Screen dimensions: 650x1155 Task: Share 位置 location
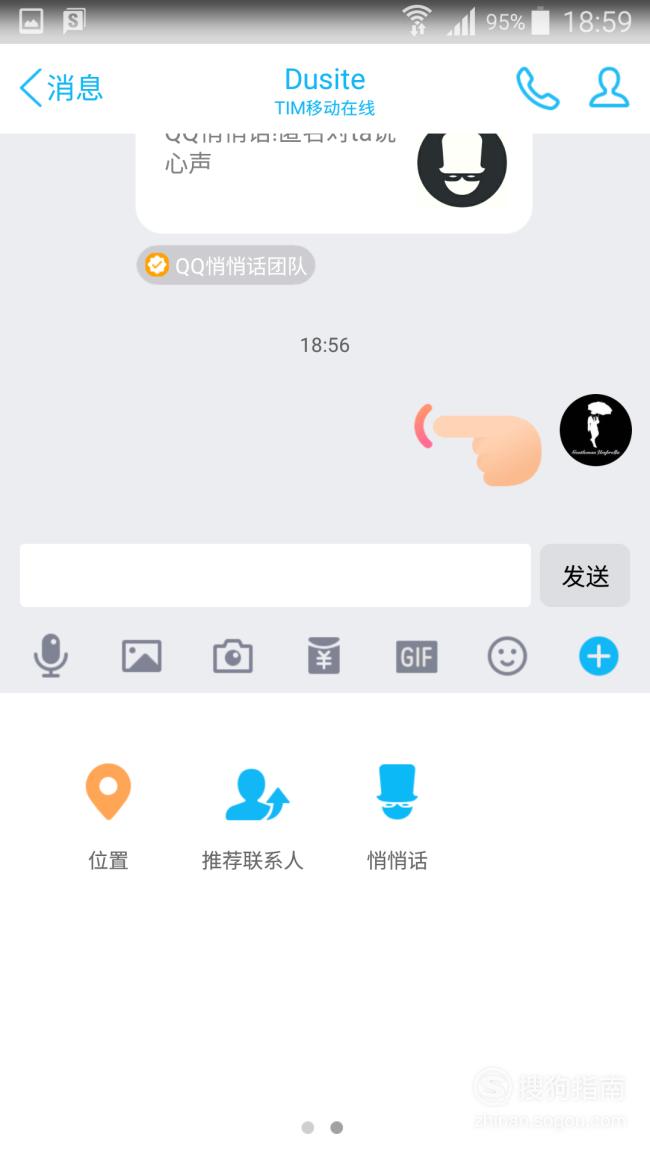pyautogui.click(x=108, y=816)
